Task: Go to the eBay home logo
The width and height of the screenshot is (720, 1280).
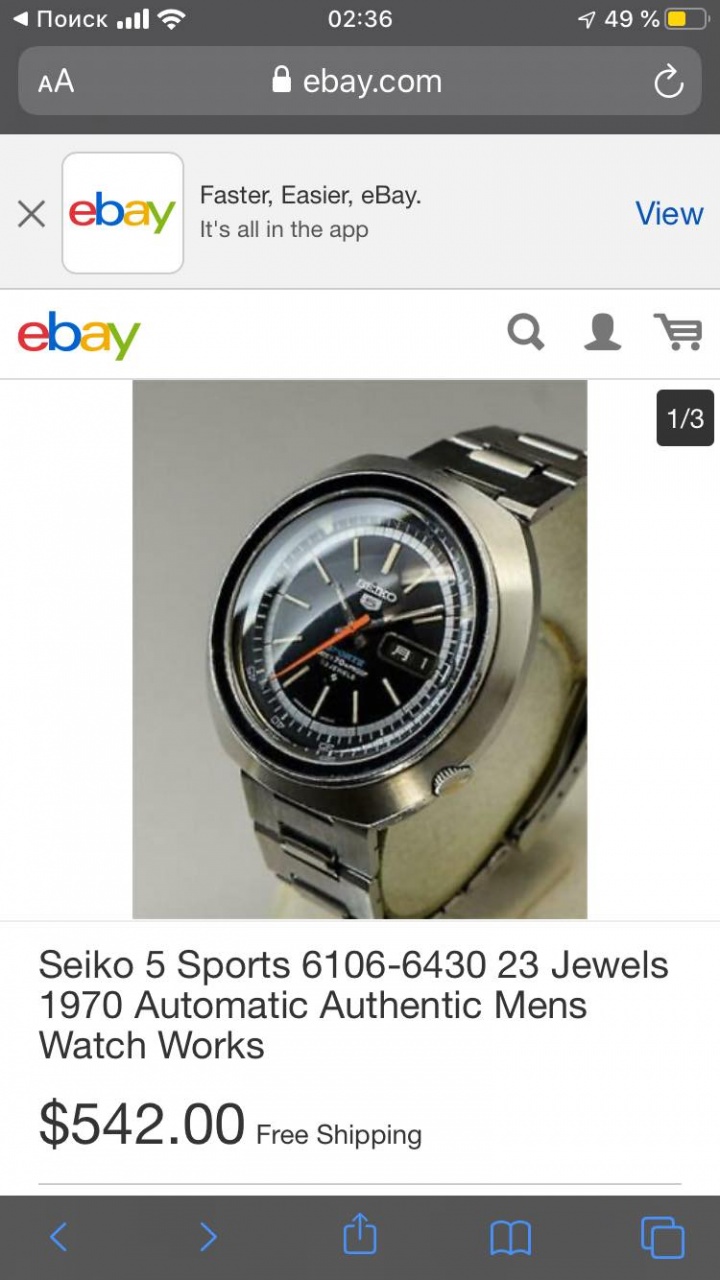Action: [79, 334]
